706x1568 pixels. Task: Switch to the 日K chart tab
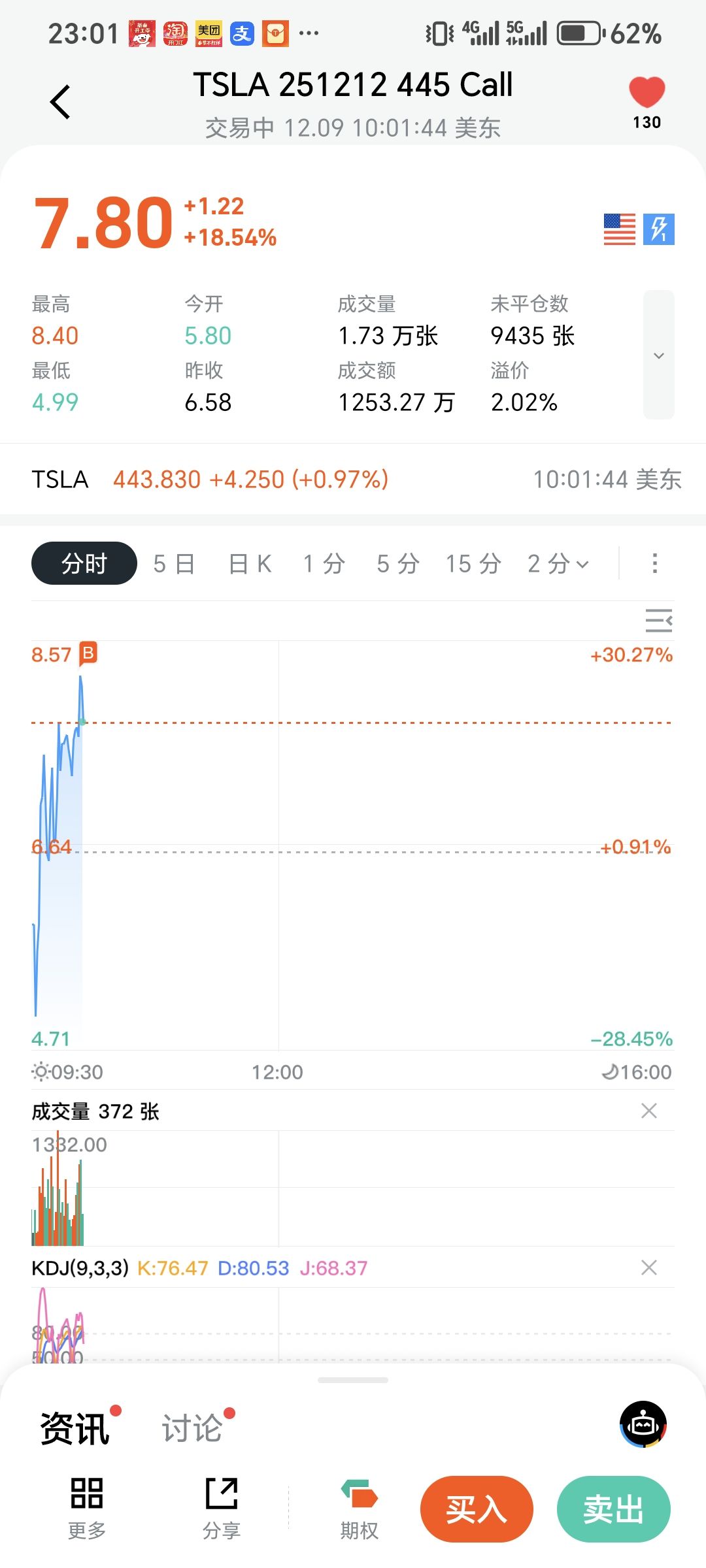(250, 563)
